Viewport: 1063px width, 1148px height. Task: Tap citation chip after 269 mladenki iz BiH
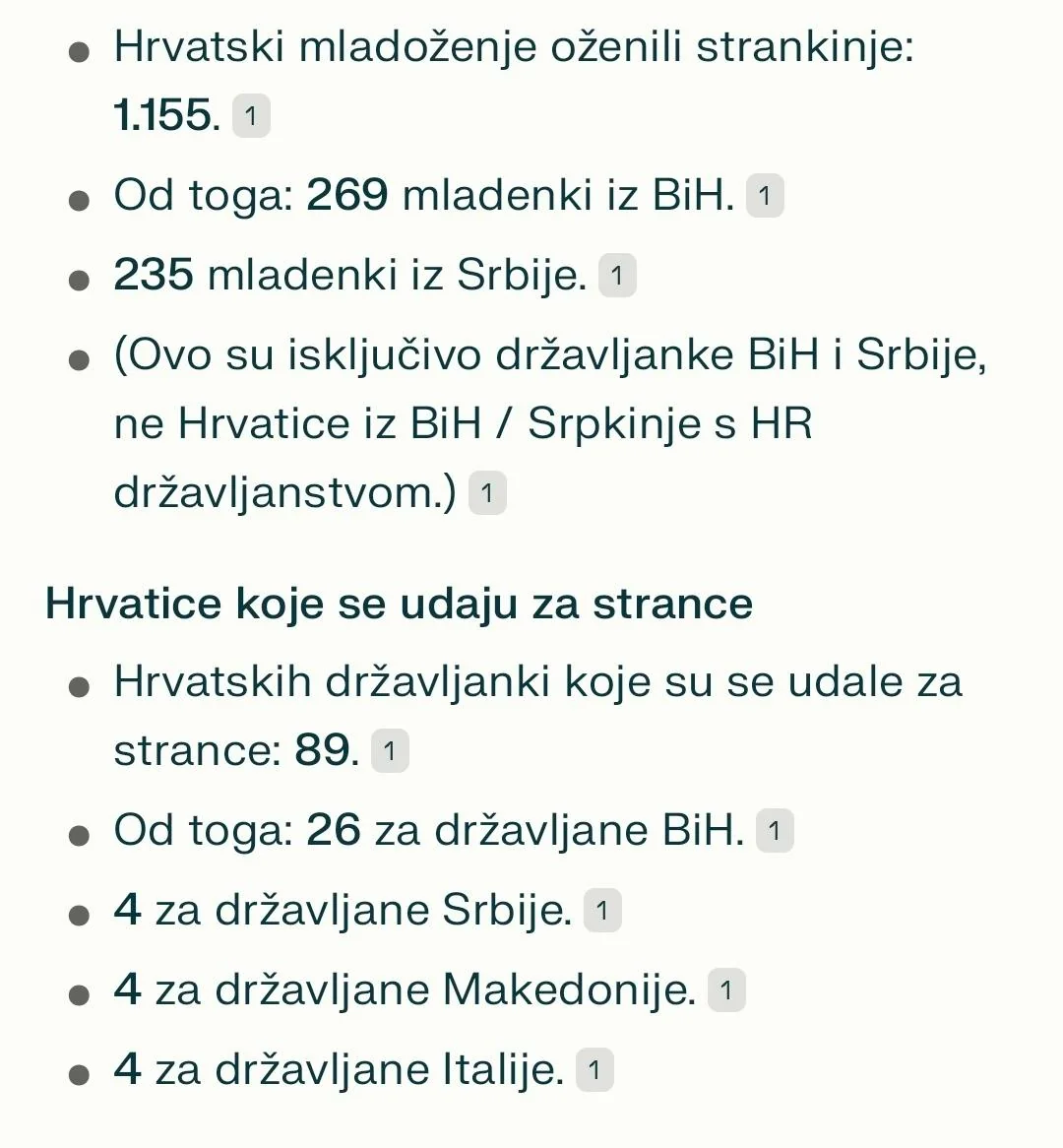765,196
